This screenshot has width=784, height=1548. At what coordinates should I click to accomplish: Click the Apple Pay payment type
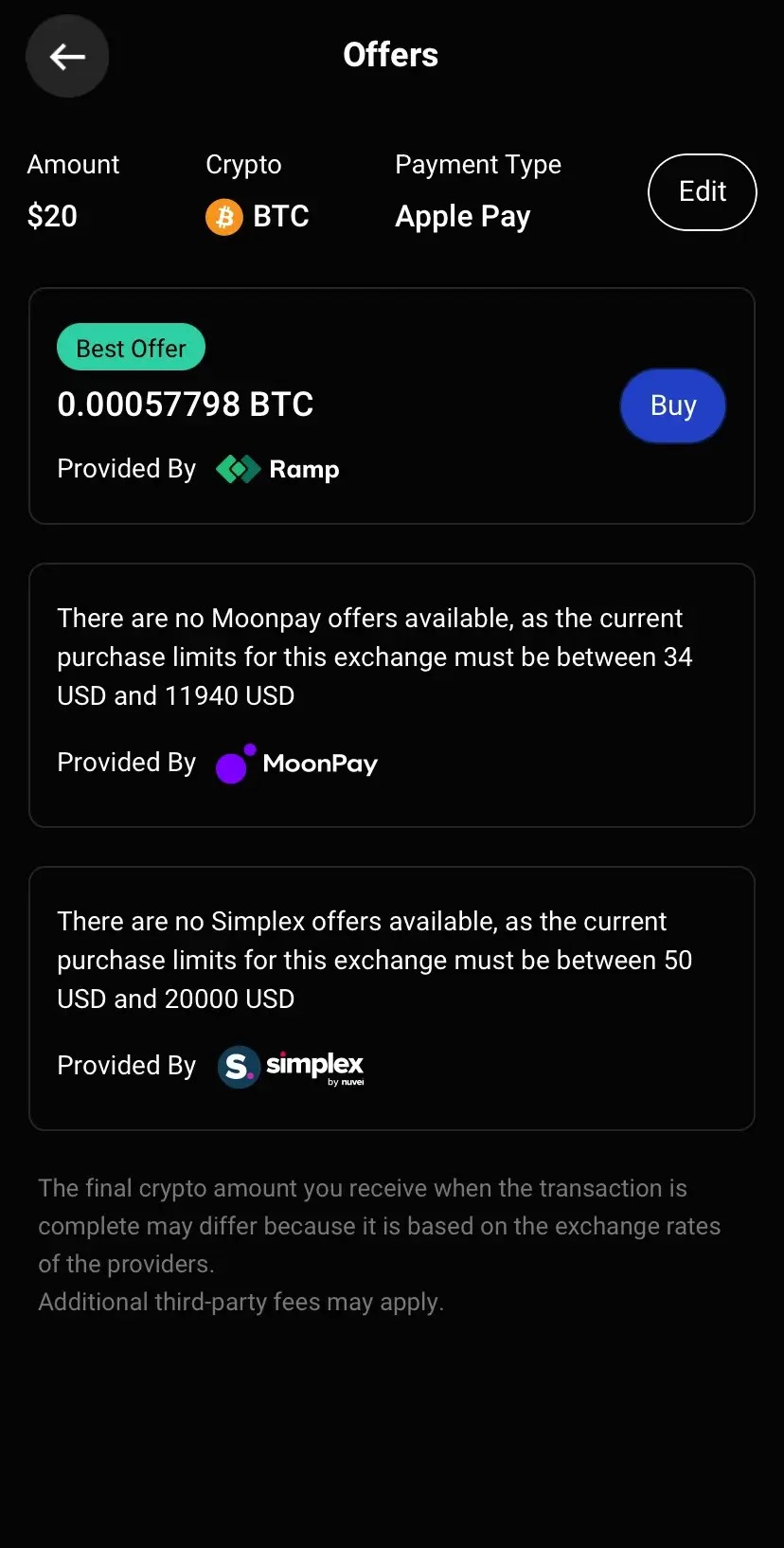pyautogui.click(x=462, y=216)
